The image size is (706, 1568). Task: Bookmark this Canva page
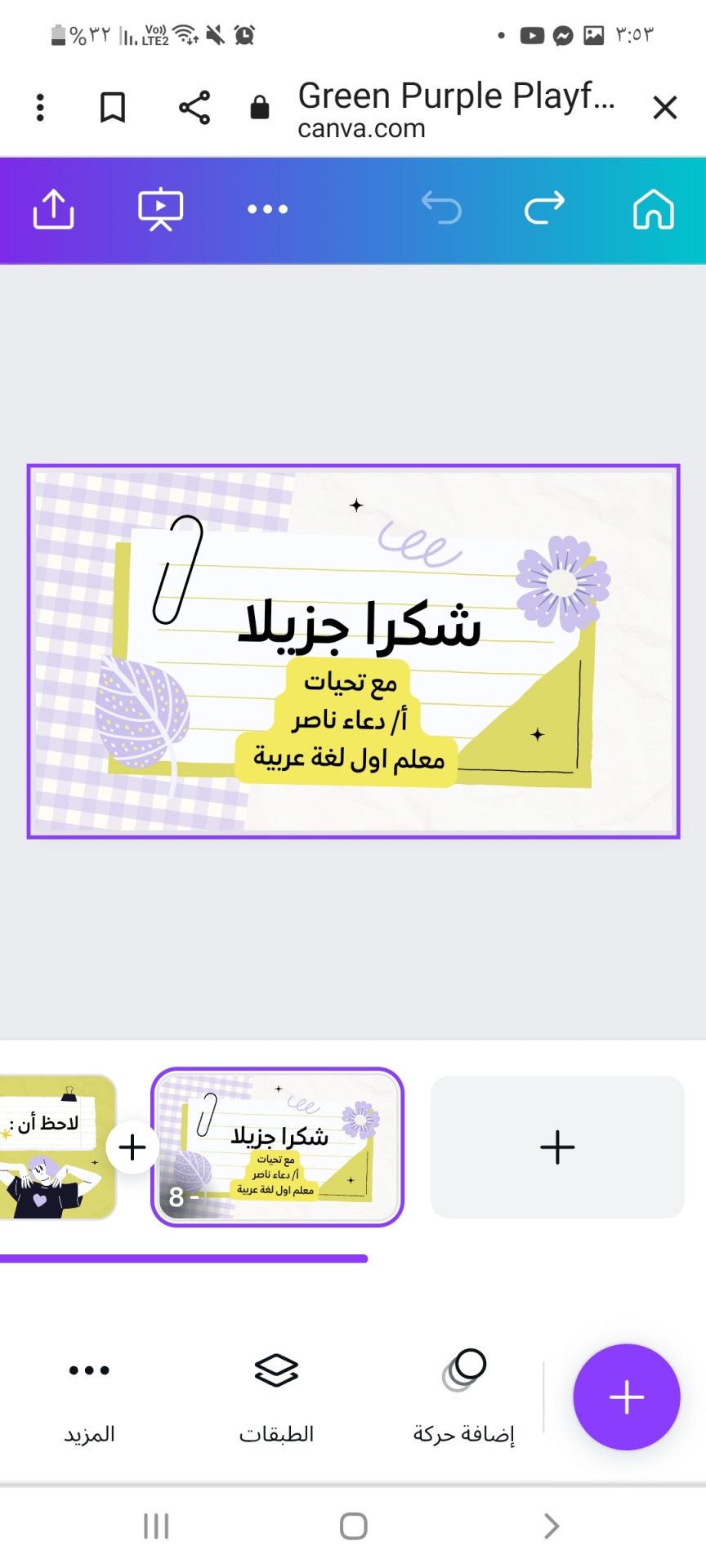coord(113,107)
